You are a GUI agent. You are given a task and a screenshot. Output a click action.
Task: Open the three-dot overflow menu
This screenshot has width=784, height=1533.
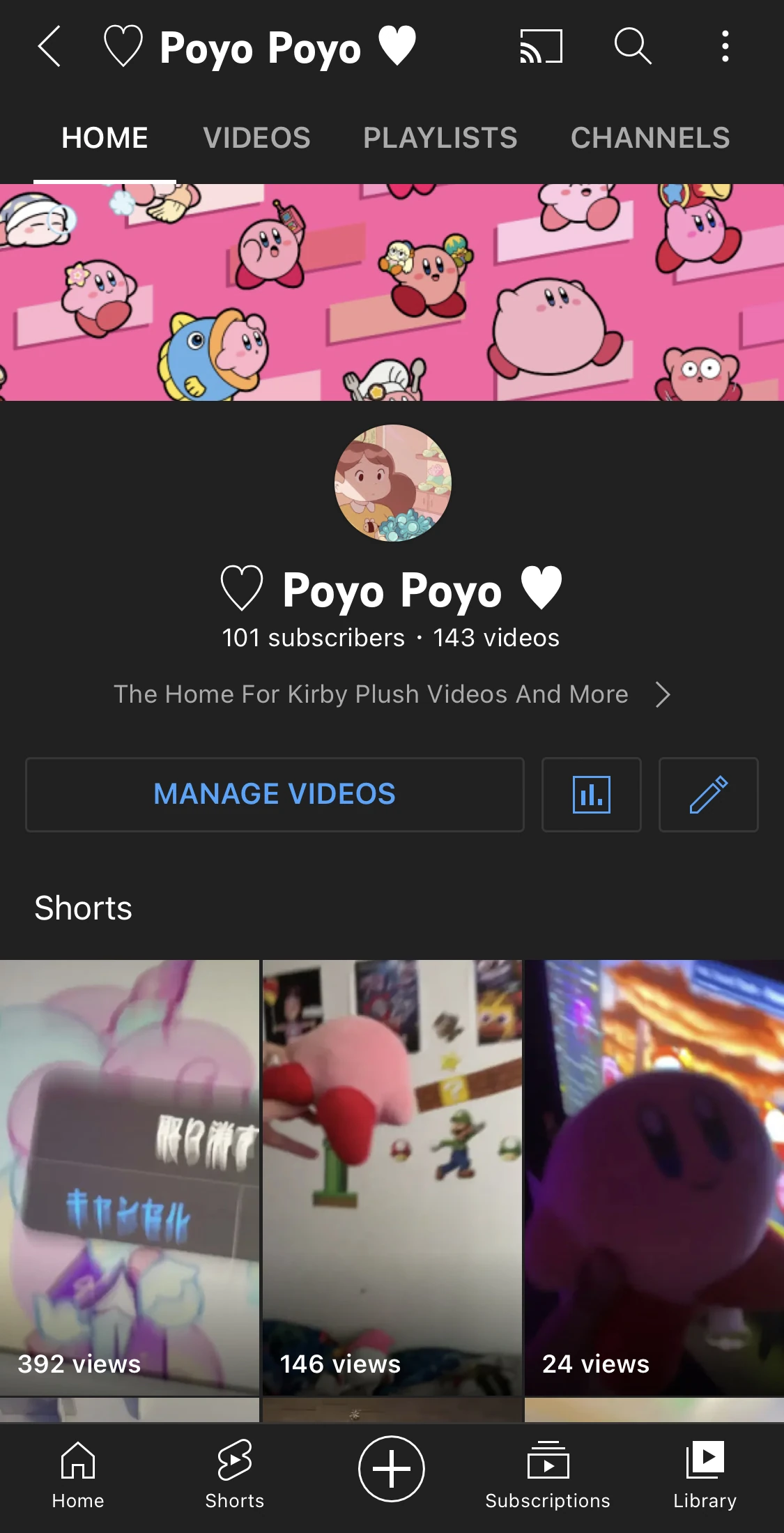click(x=725, y=47)
